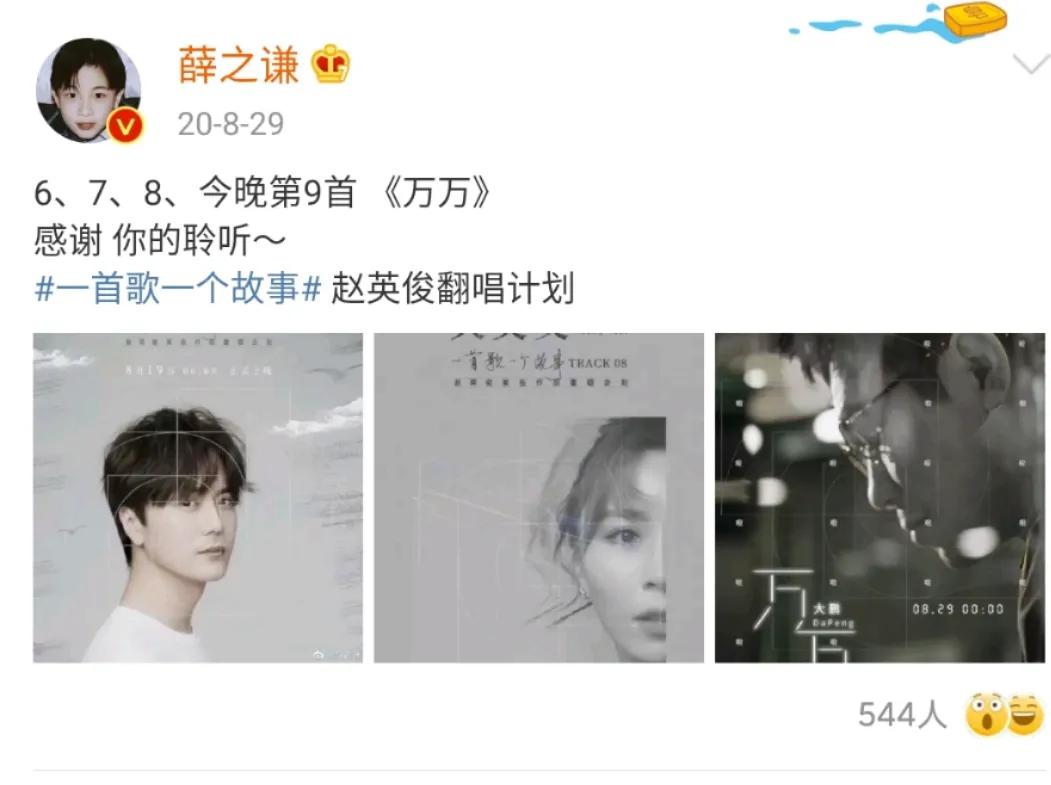1051x785 pixels.
Task: View the 万万 DaPeng poster image
Action: pos(879,497)
